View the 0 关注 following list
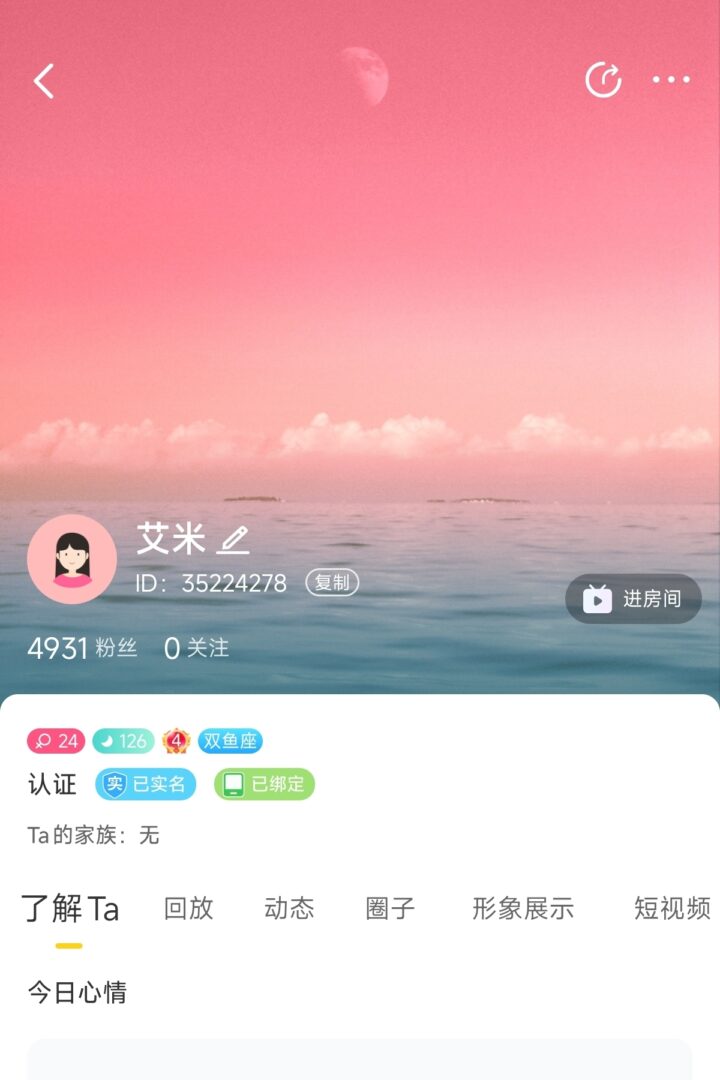 197,648
